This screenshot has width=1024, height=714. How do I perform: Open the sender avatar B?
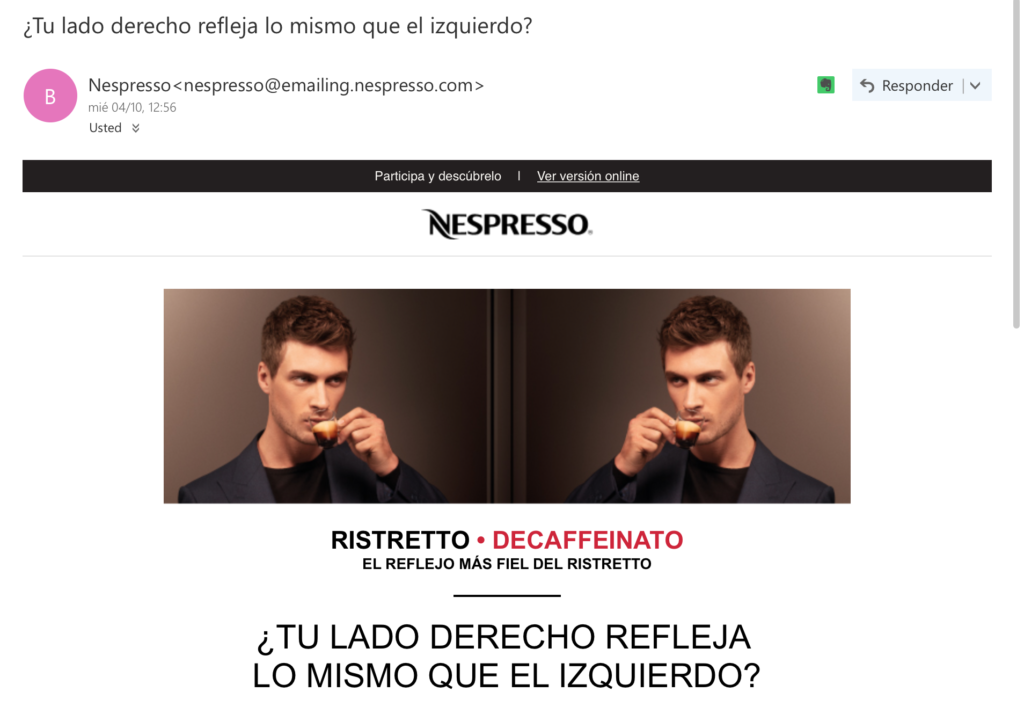(x=50, y=96)
